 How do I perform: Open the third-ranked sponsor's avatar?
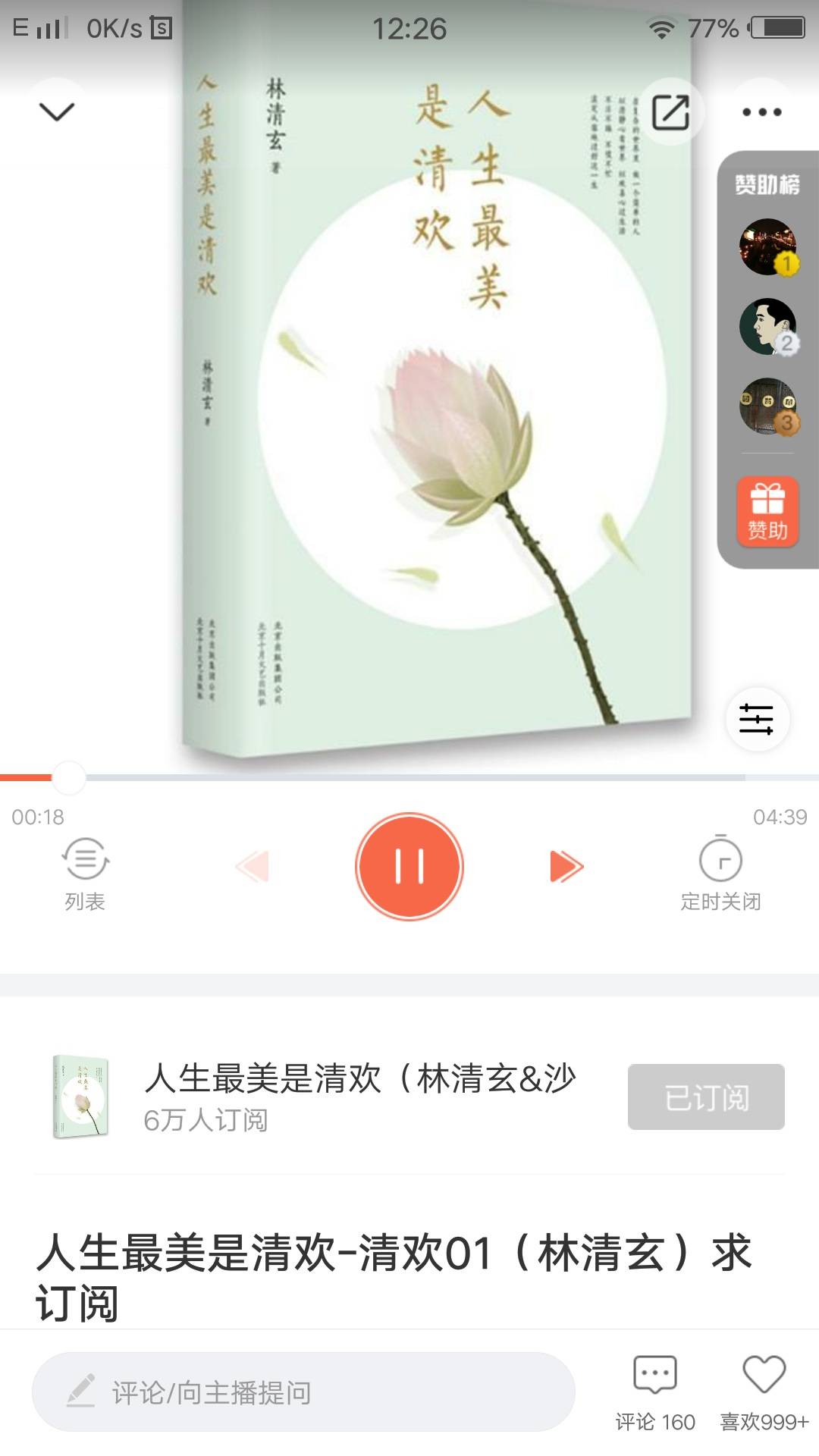(767, 406)
